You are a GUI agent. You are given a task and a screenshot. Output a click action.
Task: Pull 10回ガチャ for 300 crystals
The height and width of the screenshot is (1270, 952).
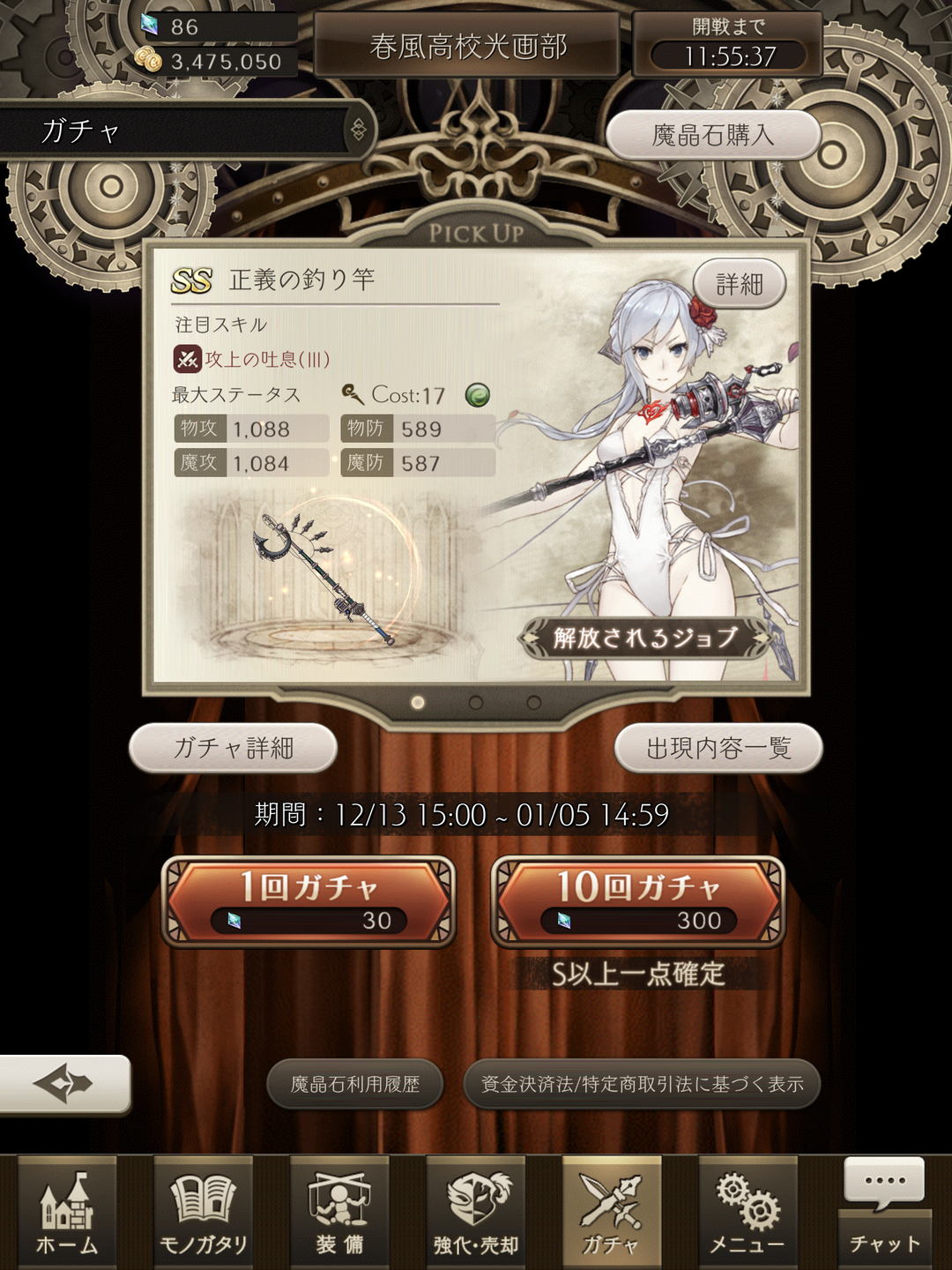tap(638, 901)
